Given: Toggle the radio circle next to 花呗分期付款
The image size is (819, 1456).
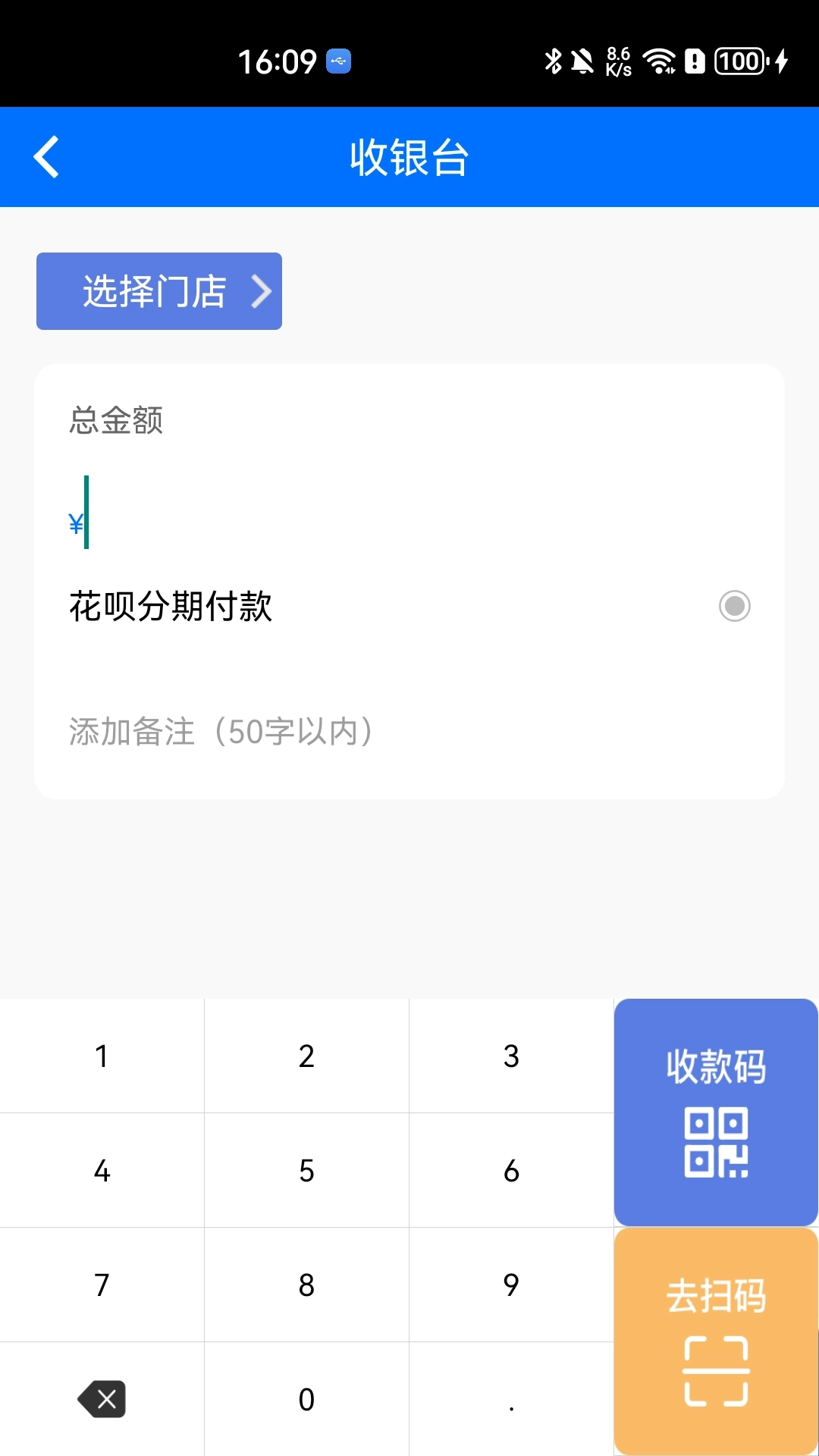Looking at the screenshot, I should (733, 605).
